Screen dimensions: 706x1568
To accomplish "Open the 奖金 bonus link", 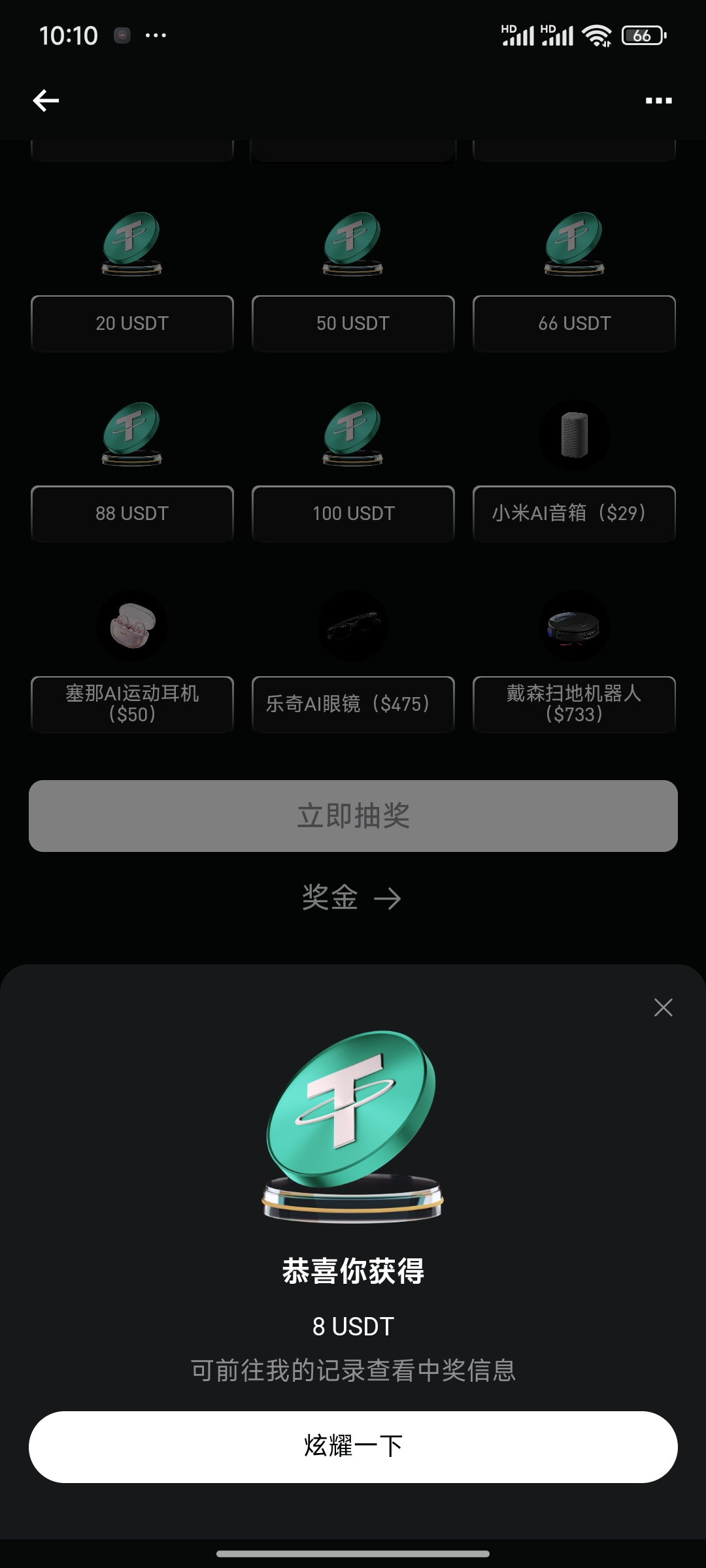I will pyautogui.click(x=352, y=898).
